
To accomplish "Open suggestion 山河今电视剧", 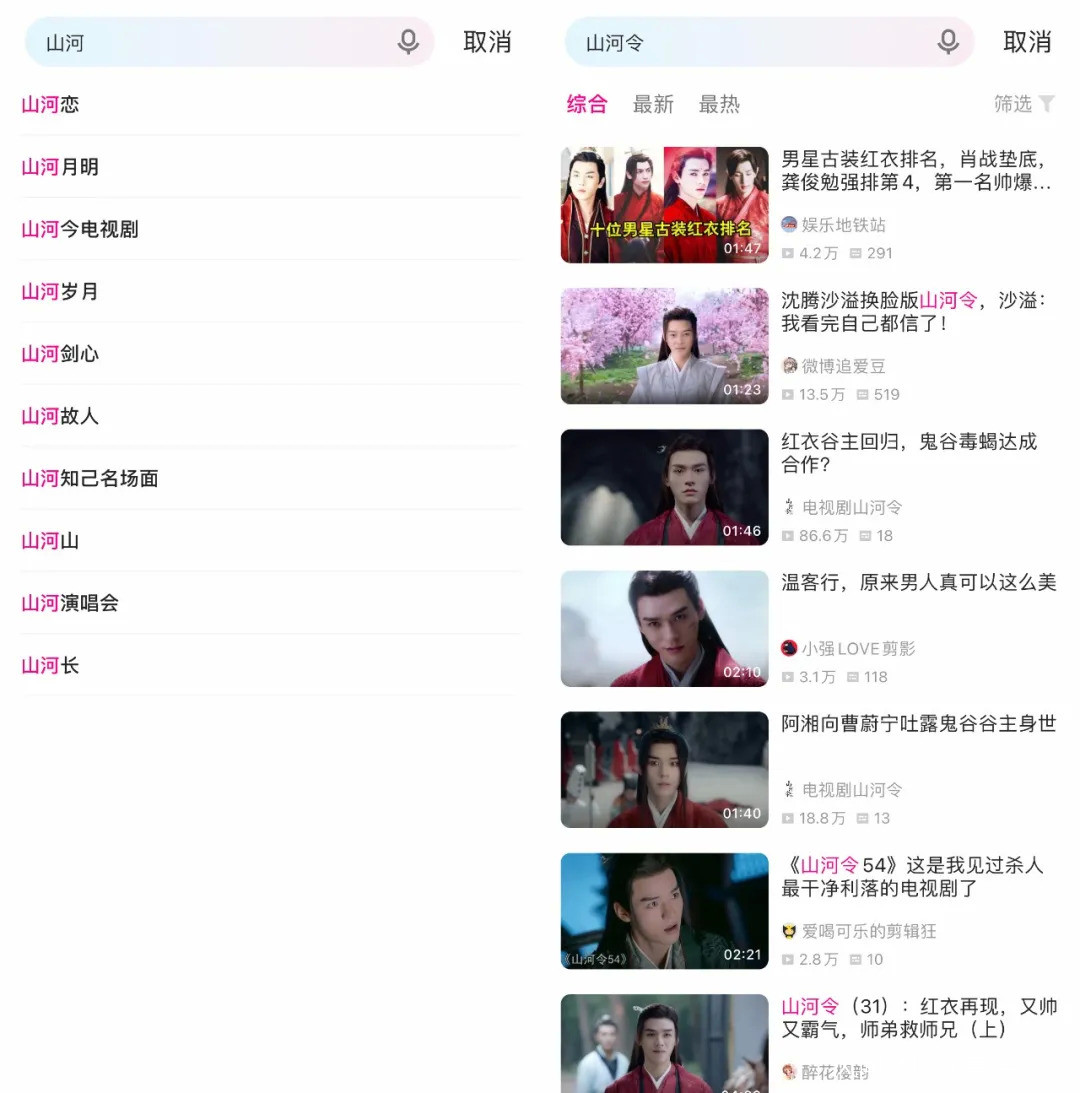I will [271, 229].
